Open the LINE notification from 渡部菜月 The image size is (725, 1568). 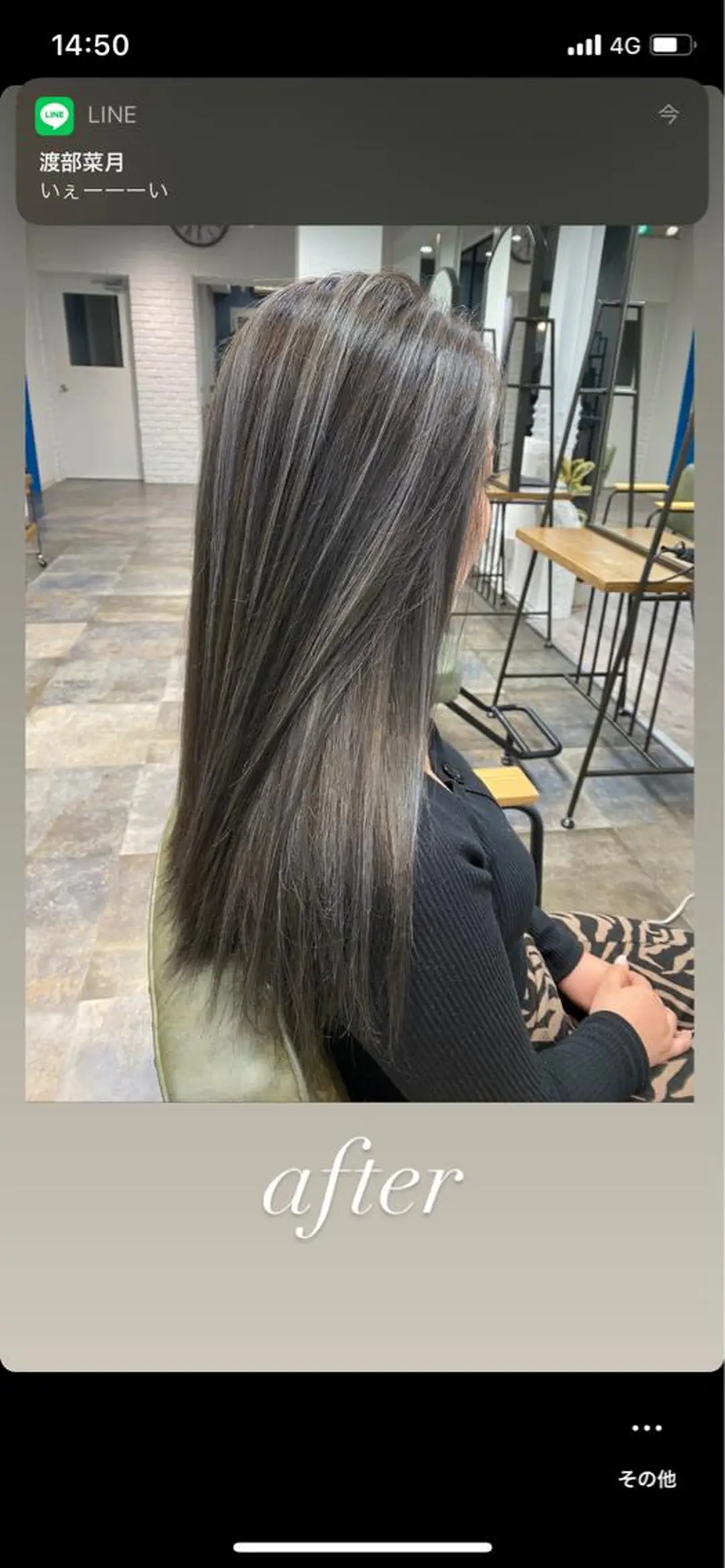click(362, 152)
